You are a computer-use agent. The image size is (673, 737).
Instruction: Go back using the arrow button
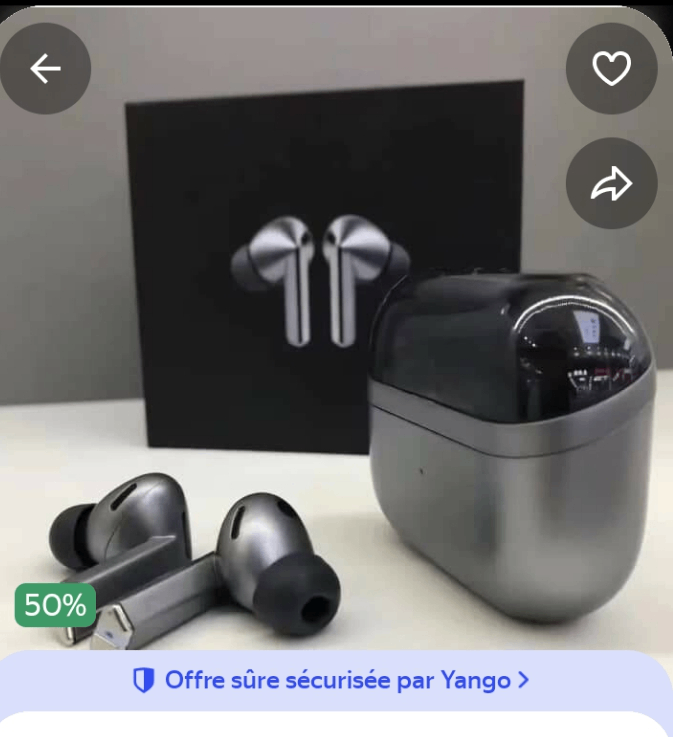(x=45, y=68)
